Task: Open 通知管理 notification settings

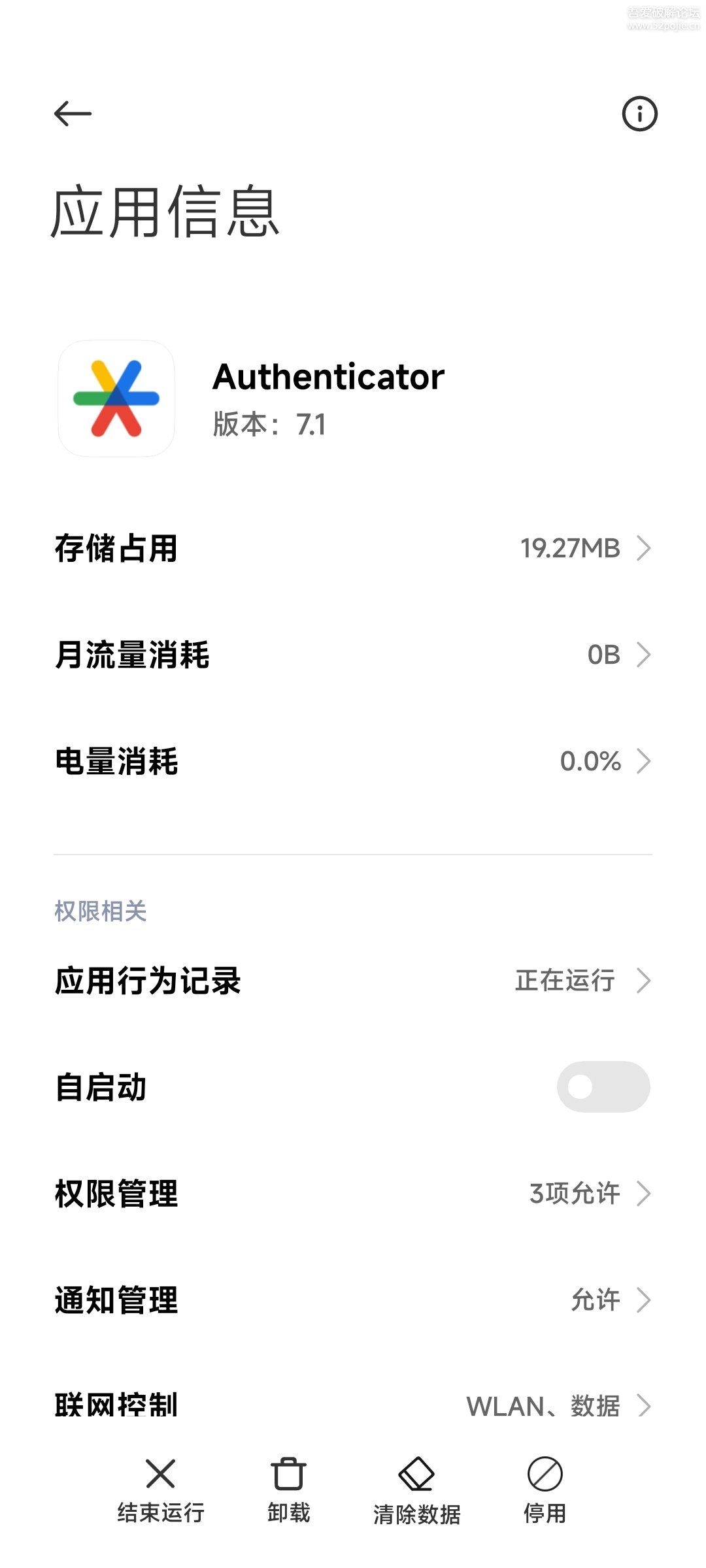Action: pos(353,1300)
